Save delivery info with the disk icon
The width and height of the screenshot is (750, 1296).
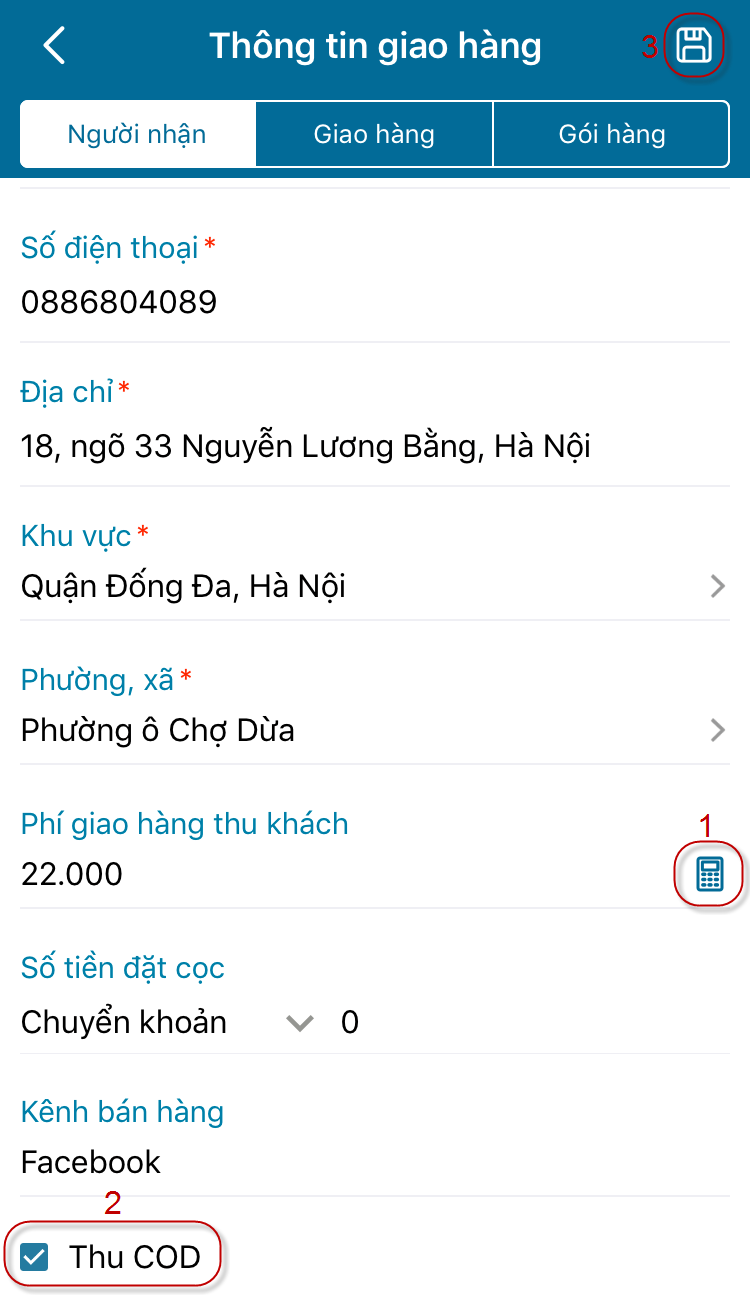tap(693, 46)
